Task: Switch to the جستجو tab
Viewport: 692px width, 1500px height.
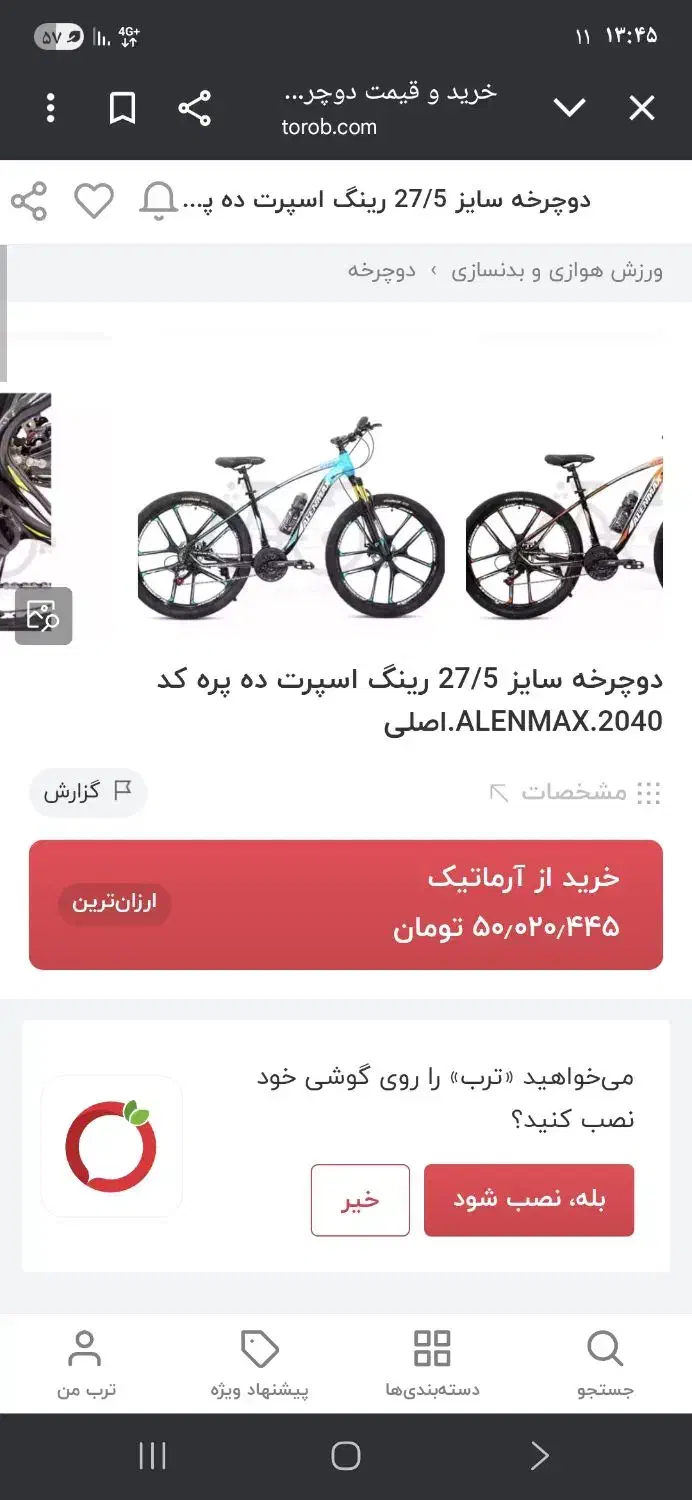Action: (x=605, y=1362)
